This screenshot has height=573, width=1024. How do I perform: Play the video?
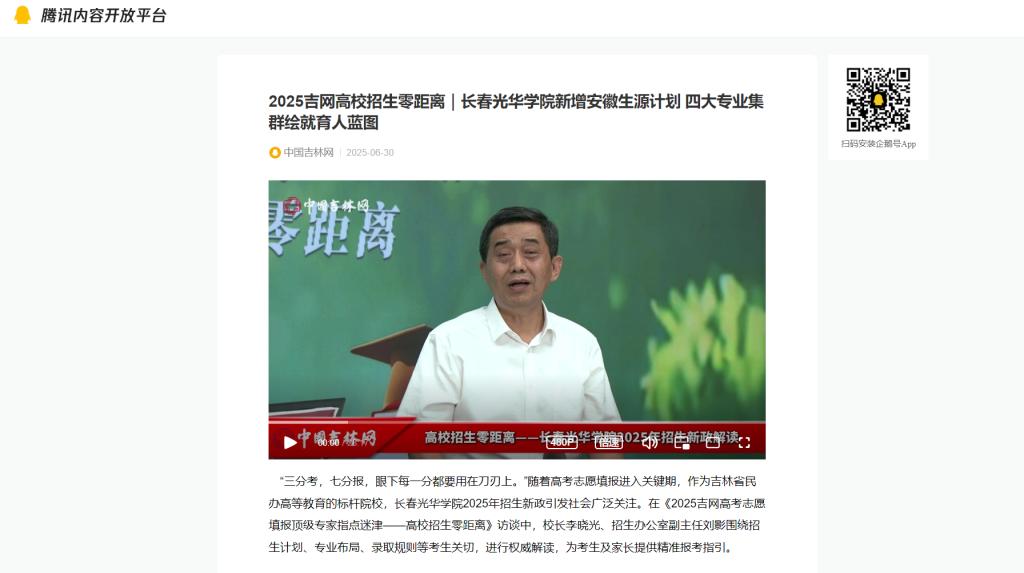click(x=290, y=442)
